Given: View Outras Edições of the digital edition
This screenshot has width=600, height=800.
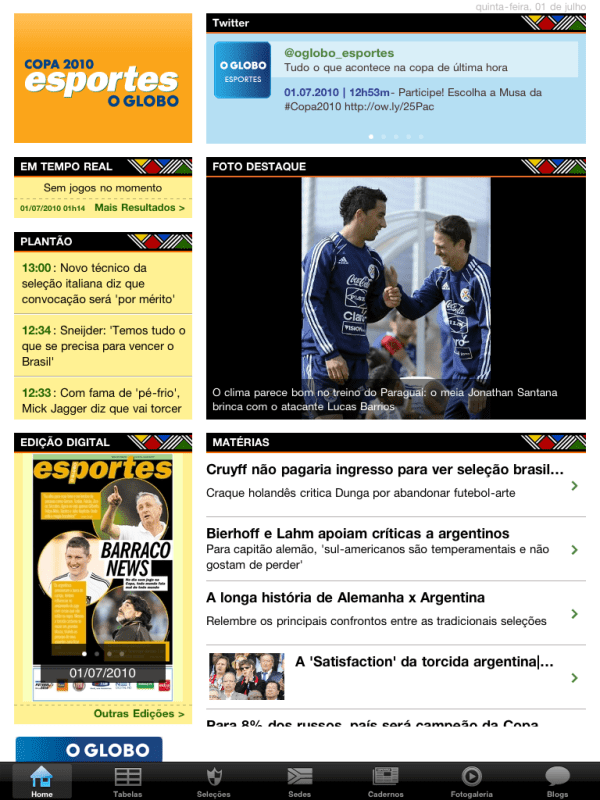Looking at the screenshot, I should tap(139, 714).
